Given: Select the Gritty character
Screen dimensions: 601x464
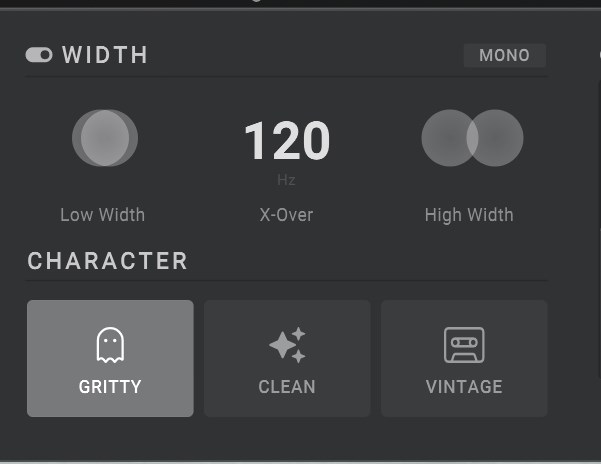Looking at the screenshot, I should (x=110, y=358).
